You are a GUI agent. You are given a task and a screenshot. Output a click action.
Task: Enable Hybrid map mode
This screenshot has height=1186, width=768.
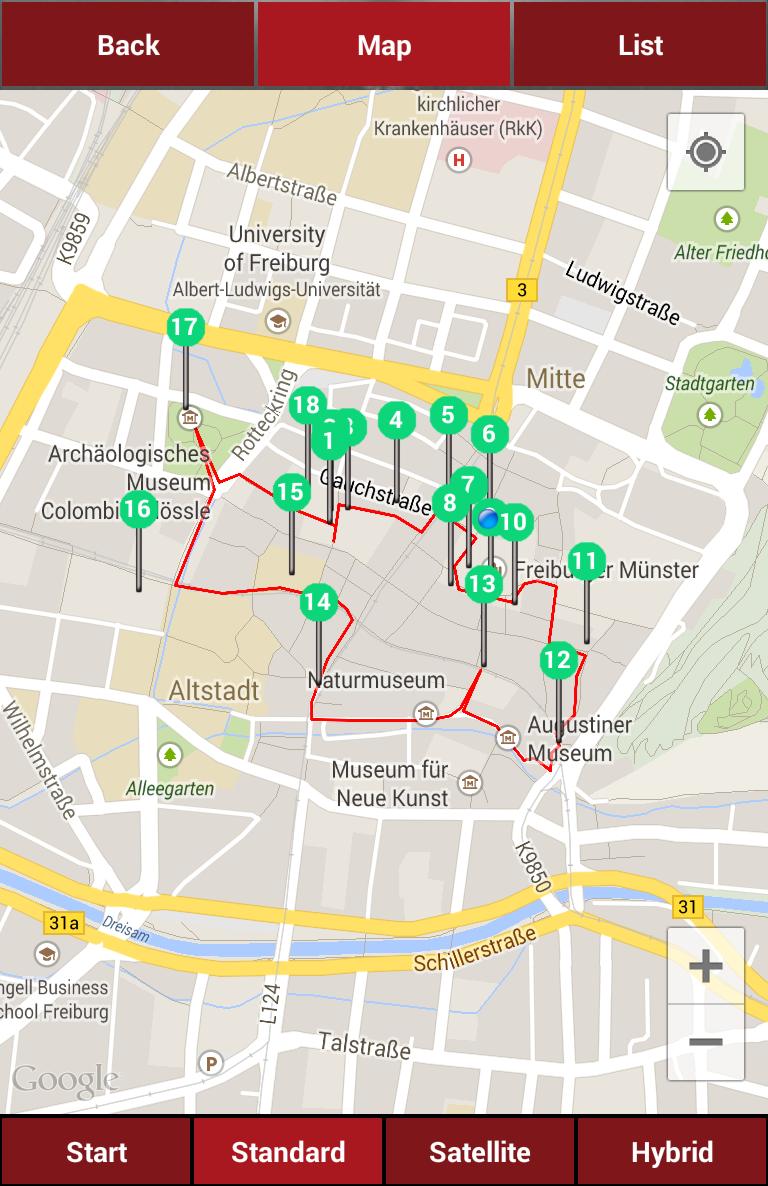(x=671, y=1151)
